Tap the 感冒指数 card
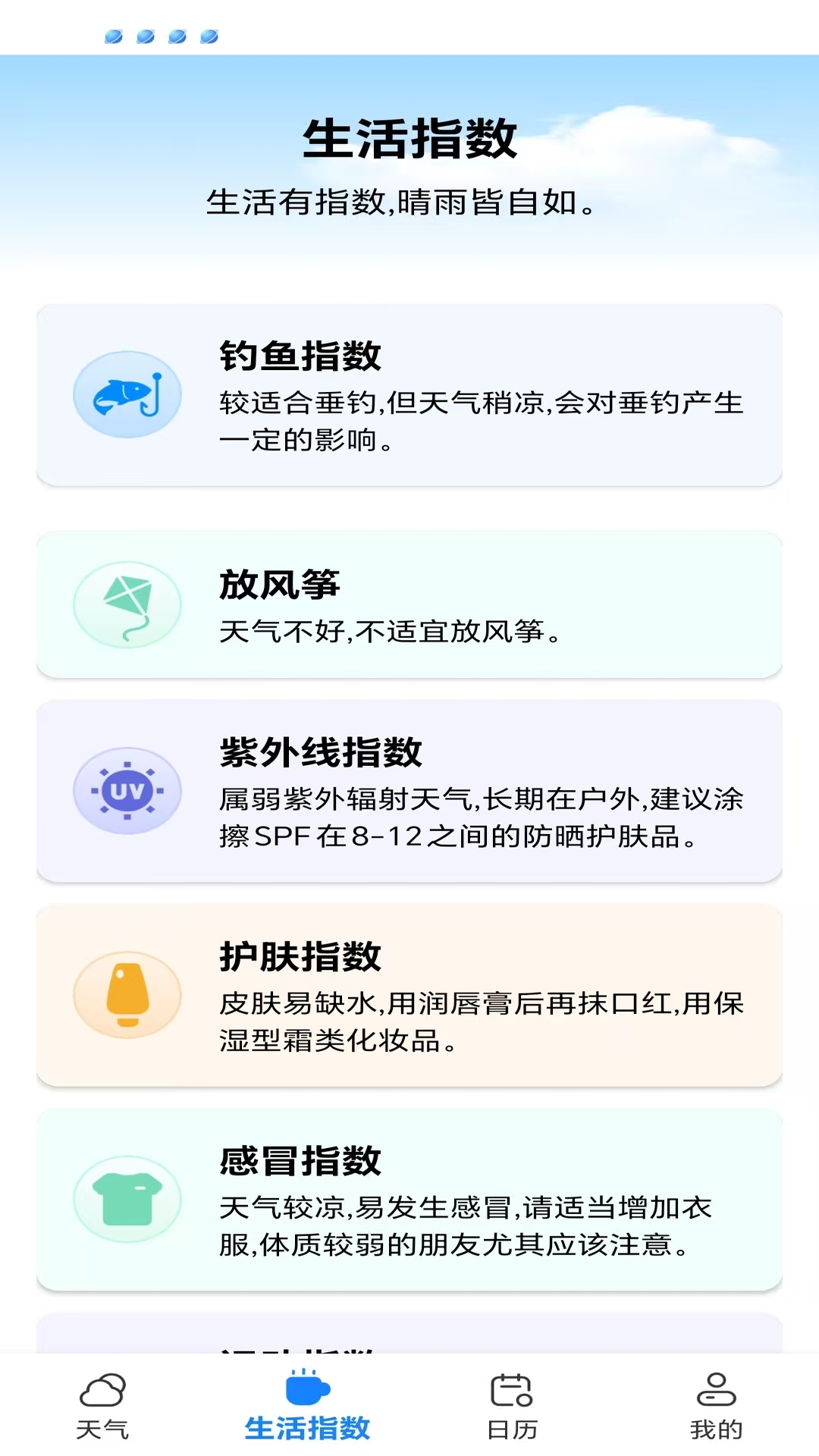Image resolution: width=819 pixels, height=1456 pixels. 409,1198
